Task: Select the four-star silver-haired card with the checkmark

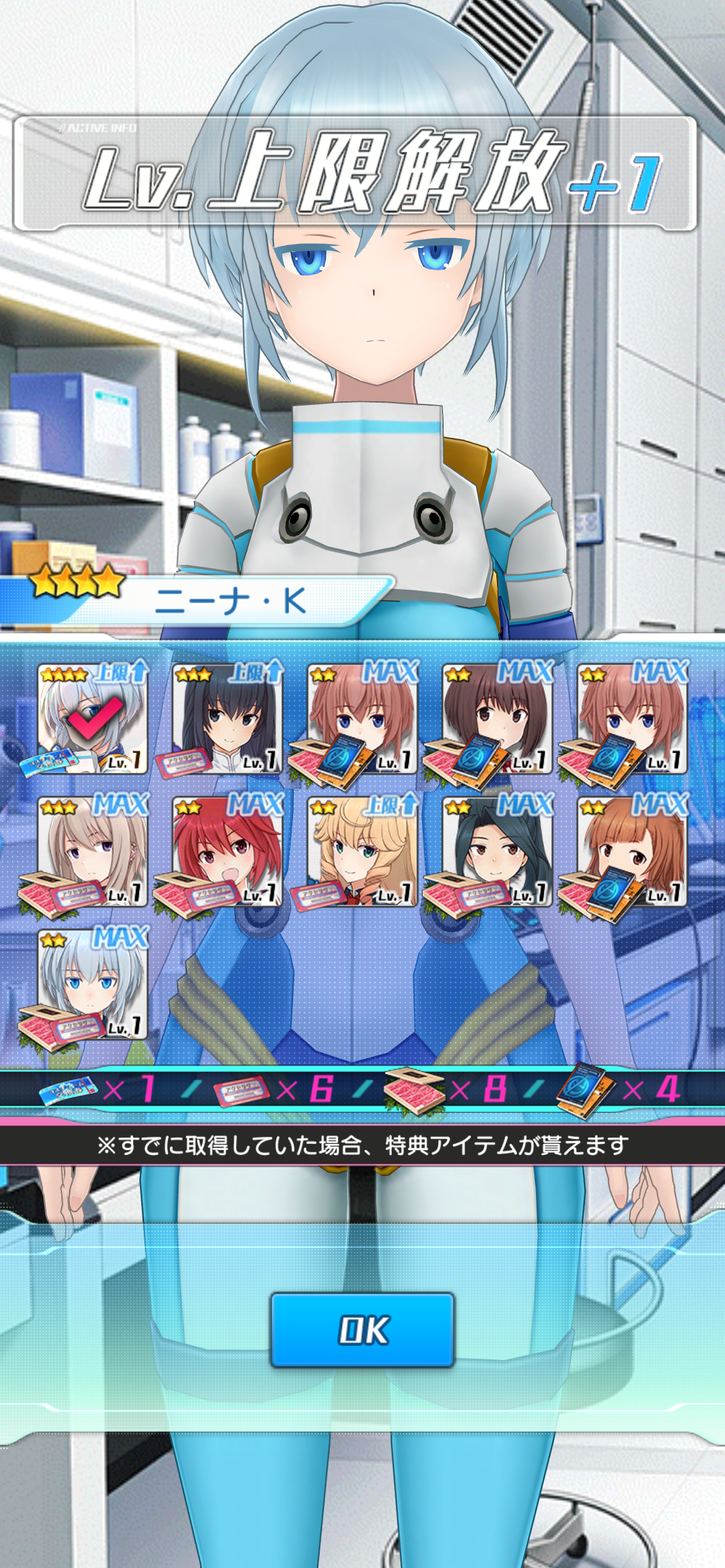Action: 92,718
